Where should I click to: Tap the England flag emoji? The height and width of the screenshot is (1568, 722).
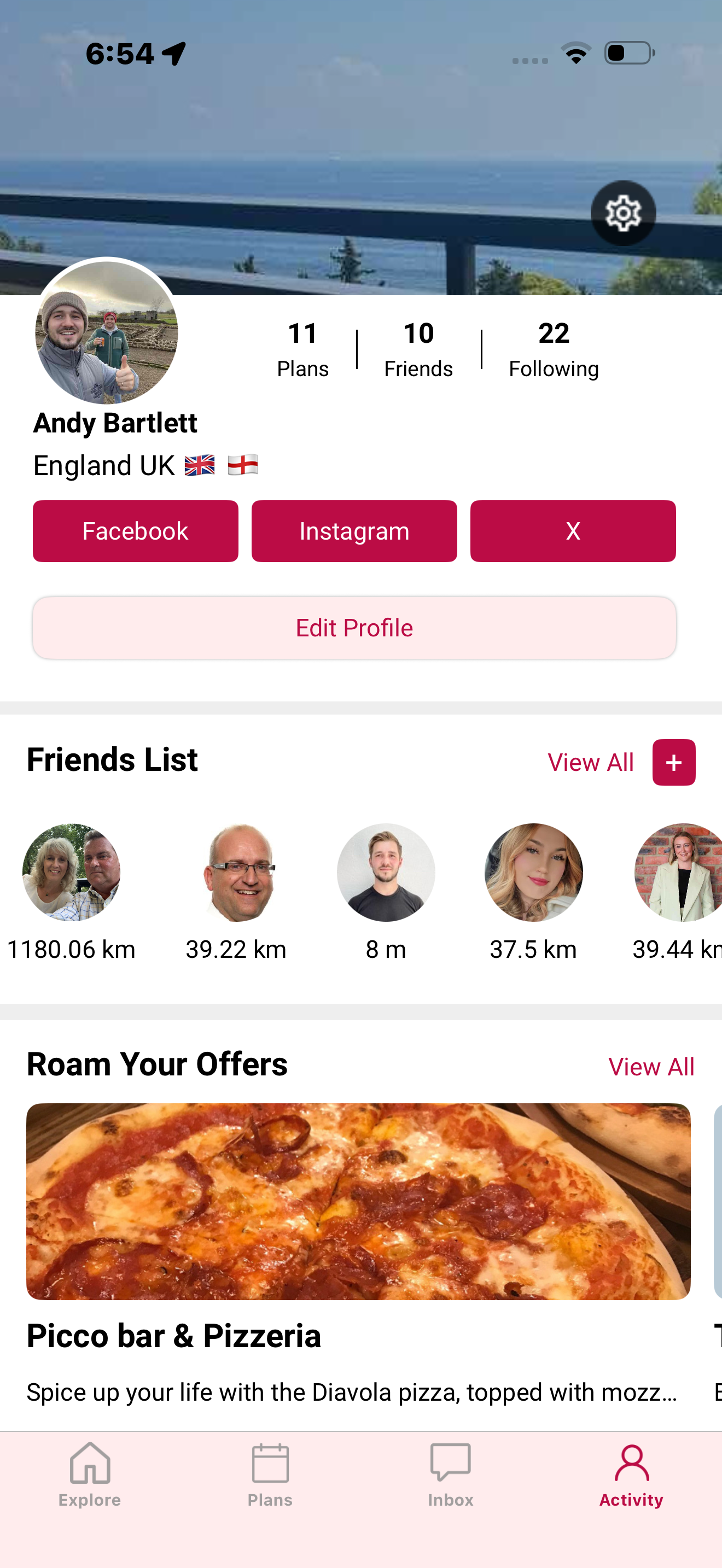coord(243,465)
